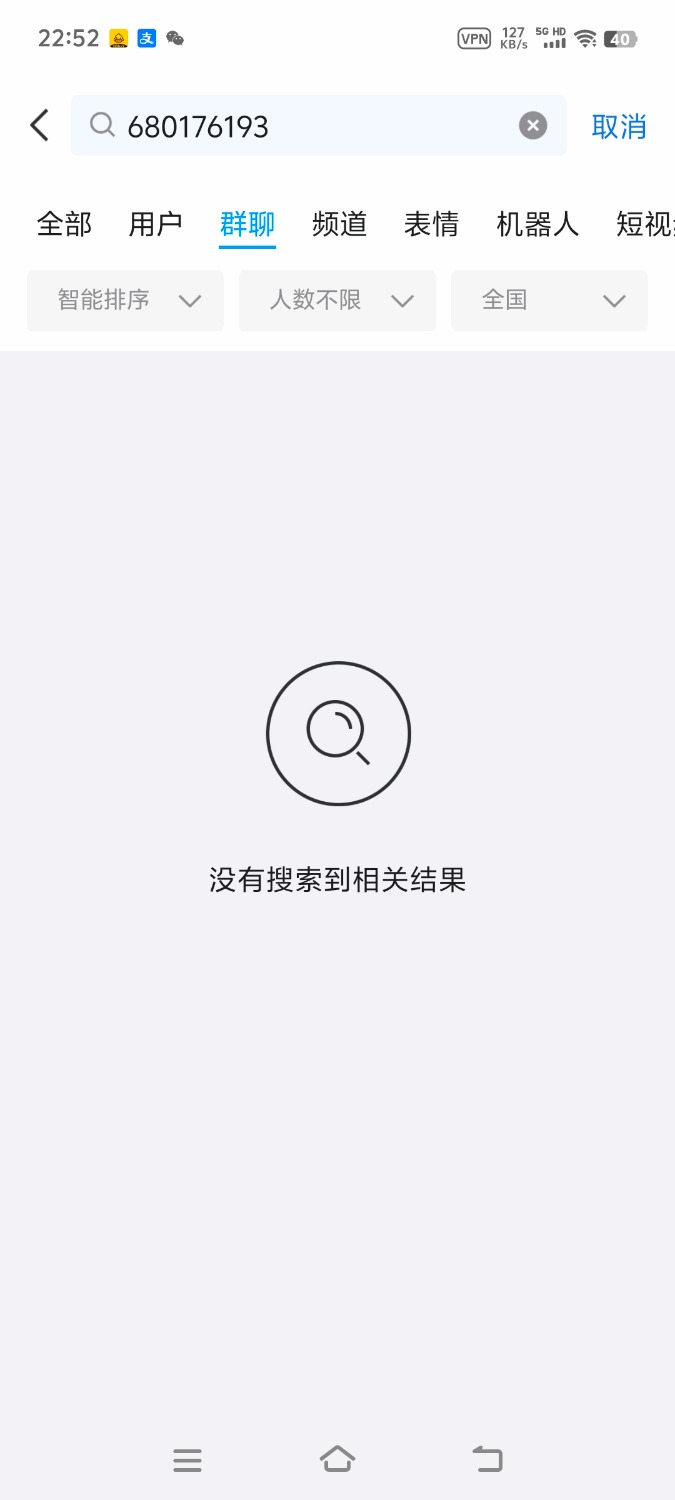This screenshot has width=675, height=1500.
Task: Open the 短视频 tab
Action: pyautogui.click(x=645, y=224)
